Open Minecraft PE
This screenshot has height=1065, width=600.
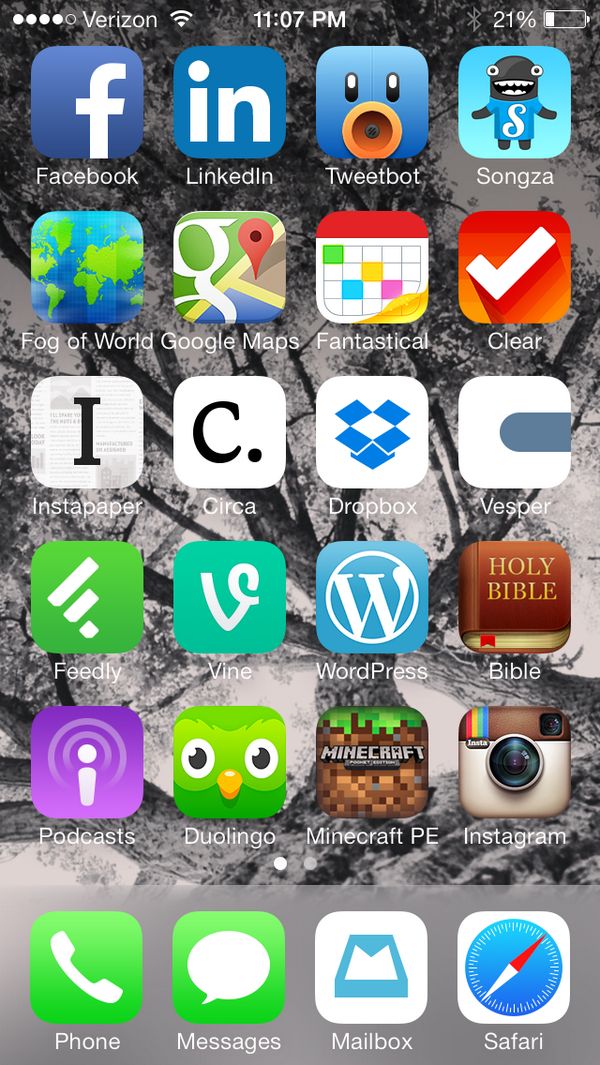(372, 762)
